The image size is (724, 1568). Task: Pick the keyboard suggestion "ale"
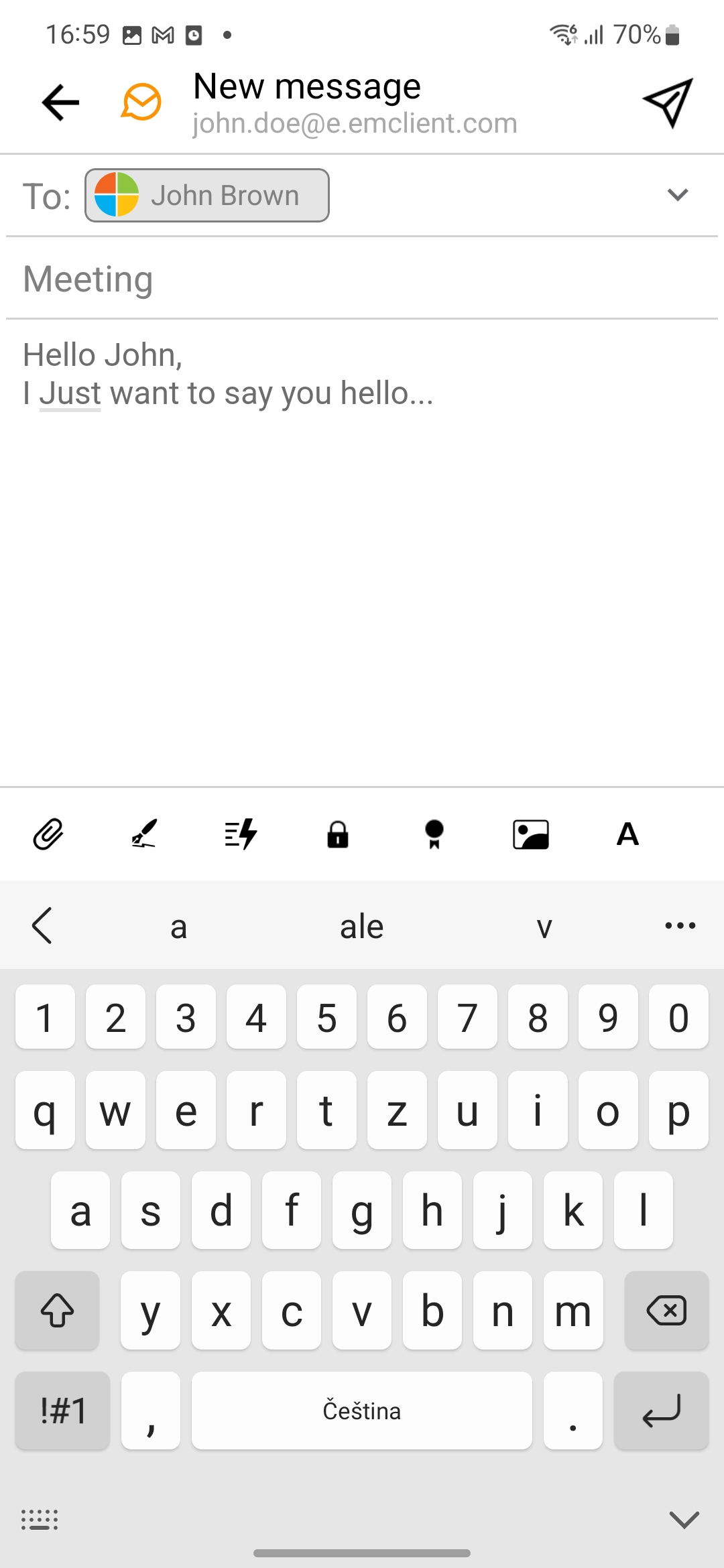point(362,927)
